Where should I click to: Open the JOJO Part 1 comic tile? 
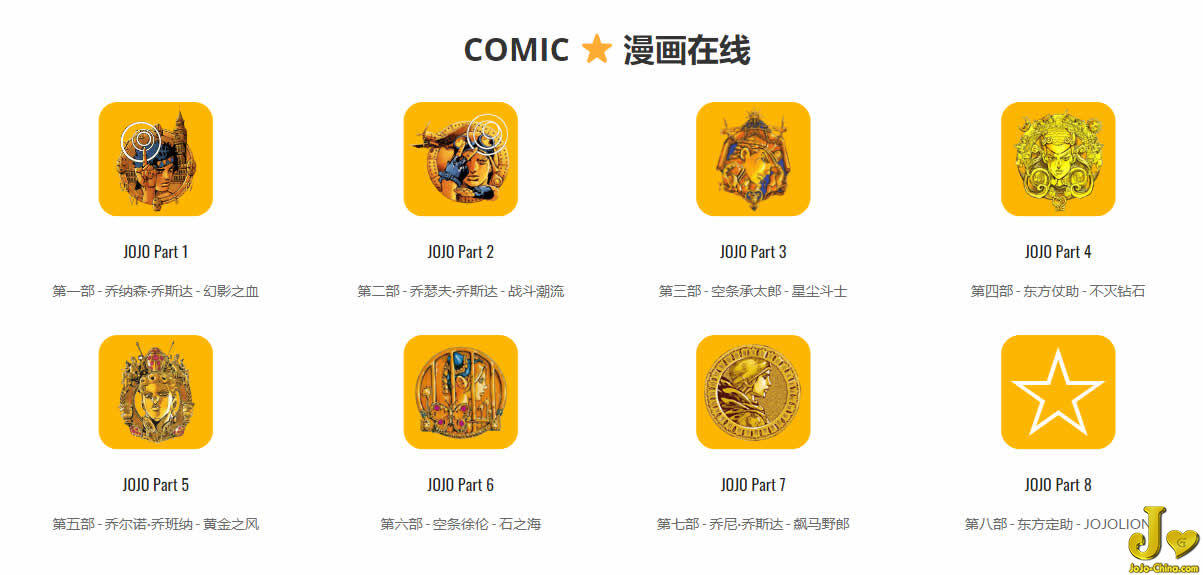(x=155, y=159)
